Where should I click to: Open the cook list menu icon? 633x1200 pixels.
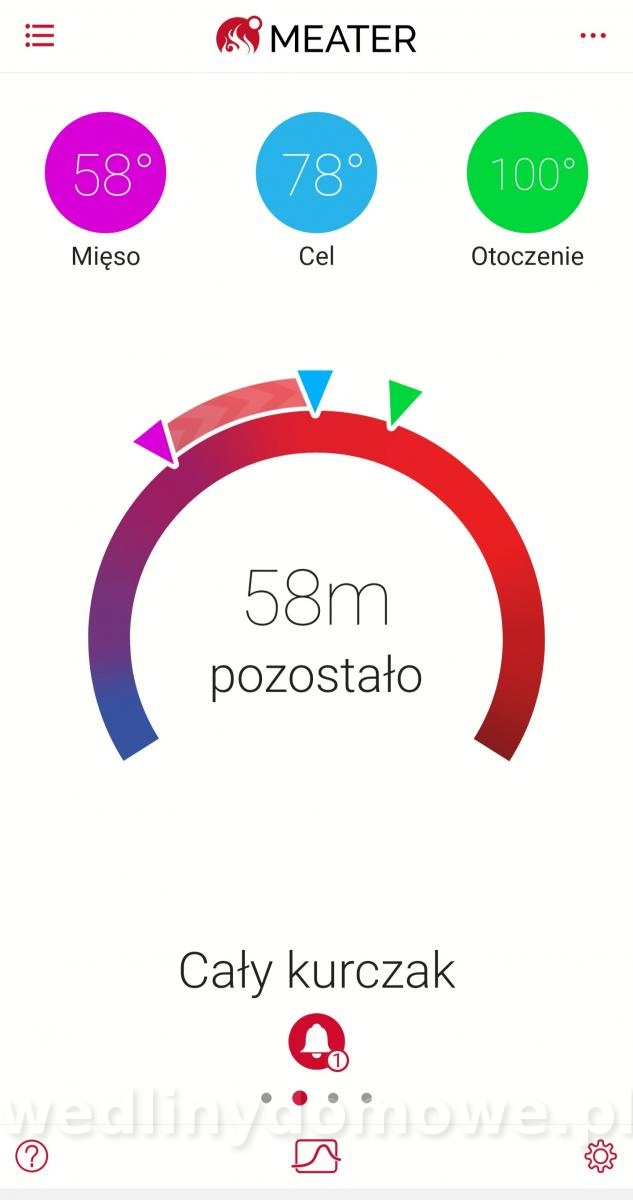(40, 36)
